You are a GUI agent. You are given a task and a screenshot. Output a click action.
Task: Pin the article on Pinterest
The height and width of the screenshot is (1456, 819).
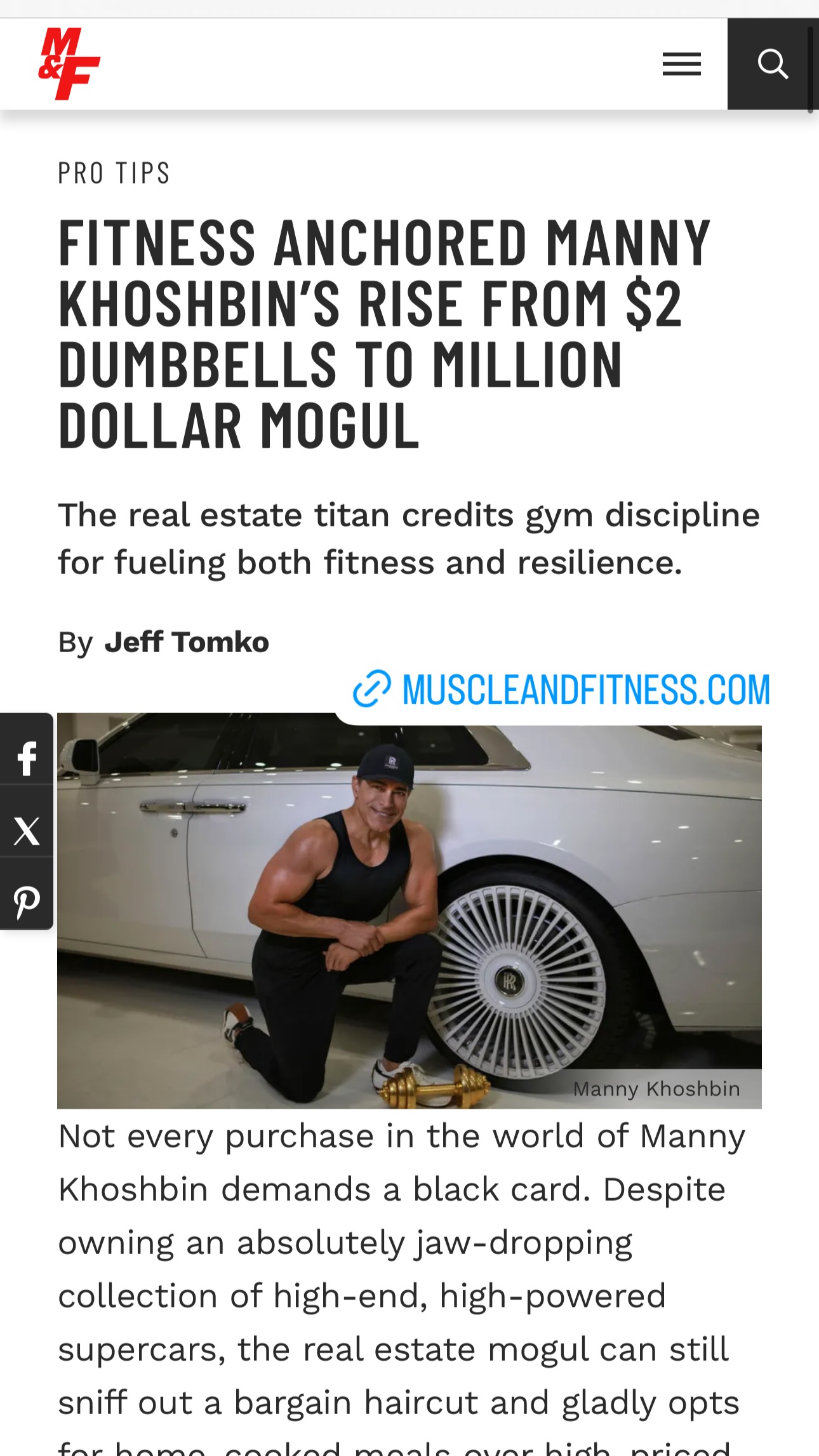[27, 902]
